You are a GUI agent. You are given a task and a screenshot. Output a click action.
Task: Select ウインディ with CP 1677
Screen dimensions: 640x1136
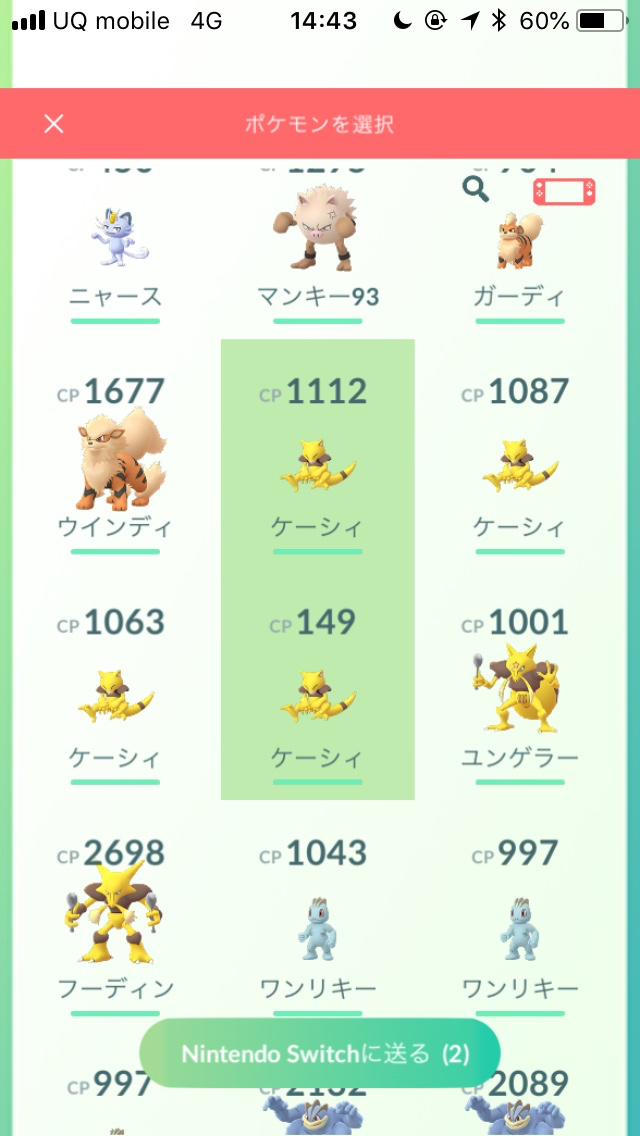tap(115, 467)
